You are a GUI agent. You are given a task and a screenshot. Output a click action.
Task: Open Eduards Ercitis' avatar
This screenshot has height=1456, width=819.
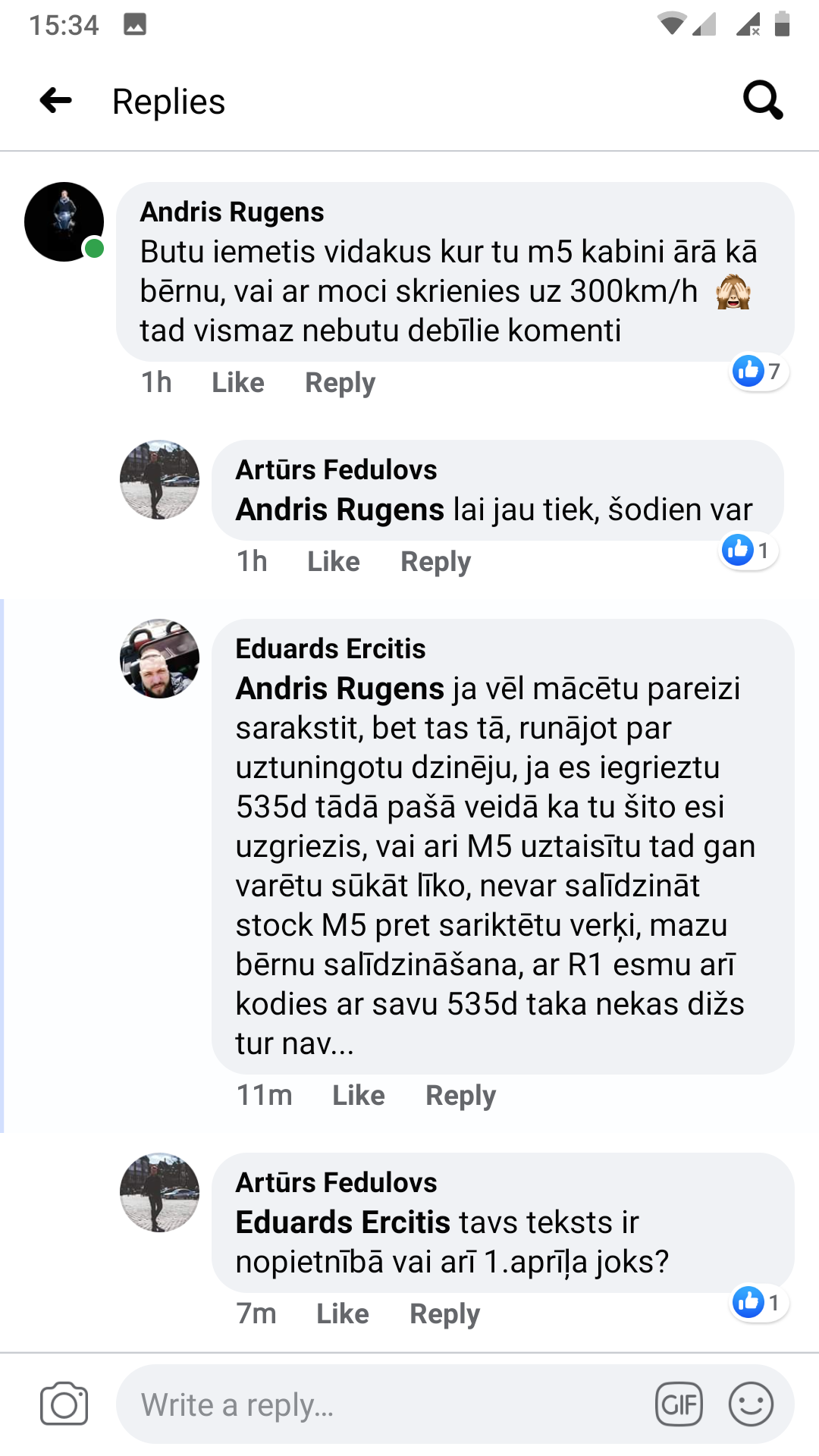tap(159, 659)
